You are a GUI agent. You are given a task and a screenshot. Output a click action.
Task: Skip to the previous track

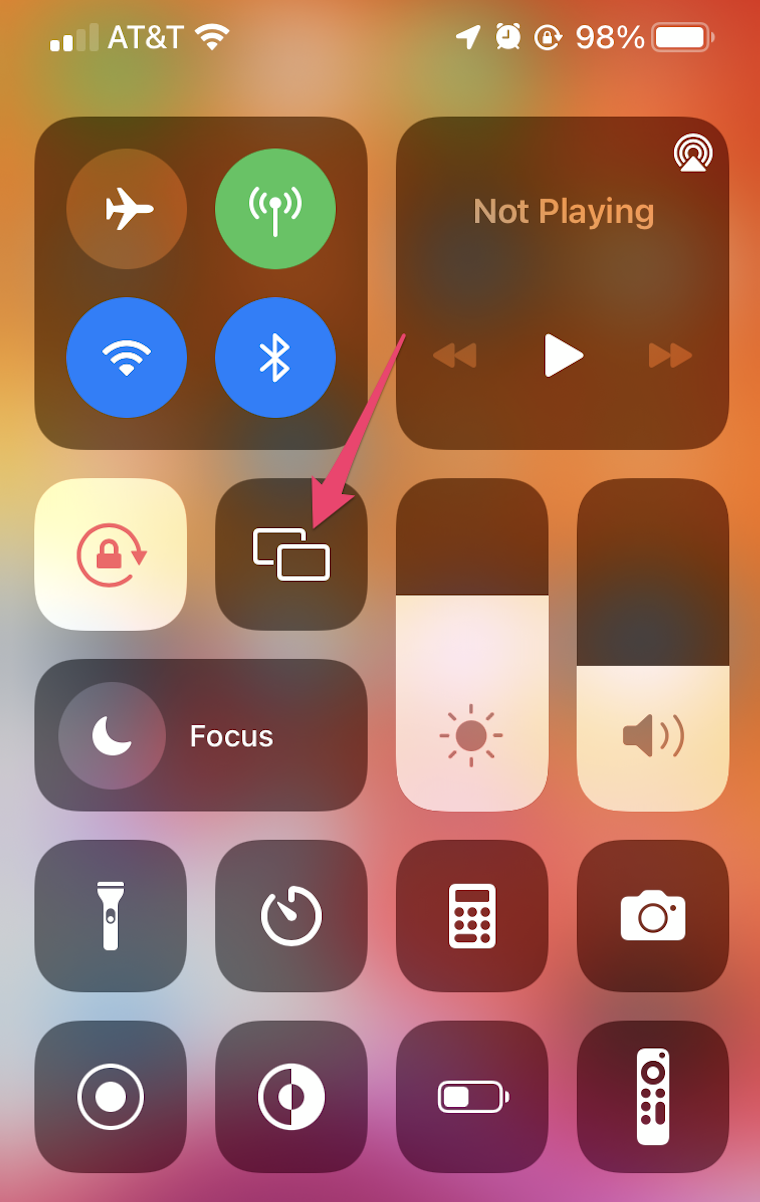[455, 355]
